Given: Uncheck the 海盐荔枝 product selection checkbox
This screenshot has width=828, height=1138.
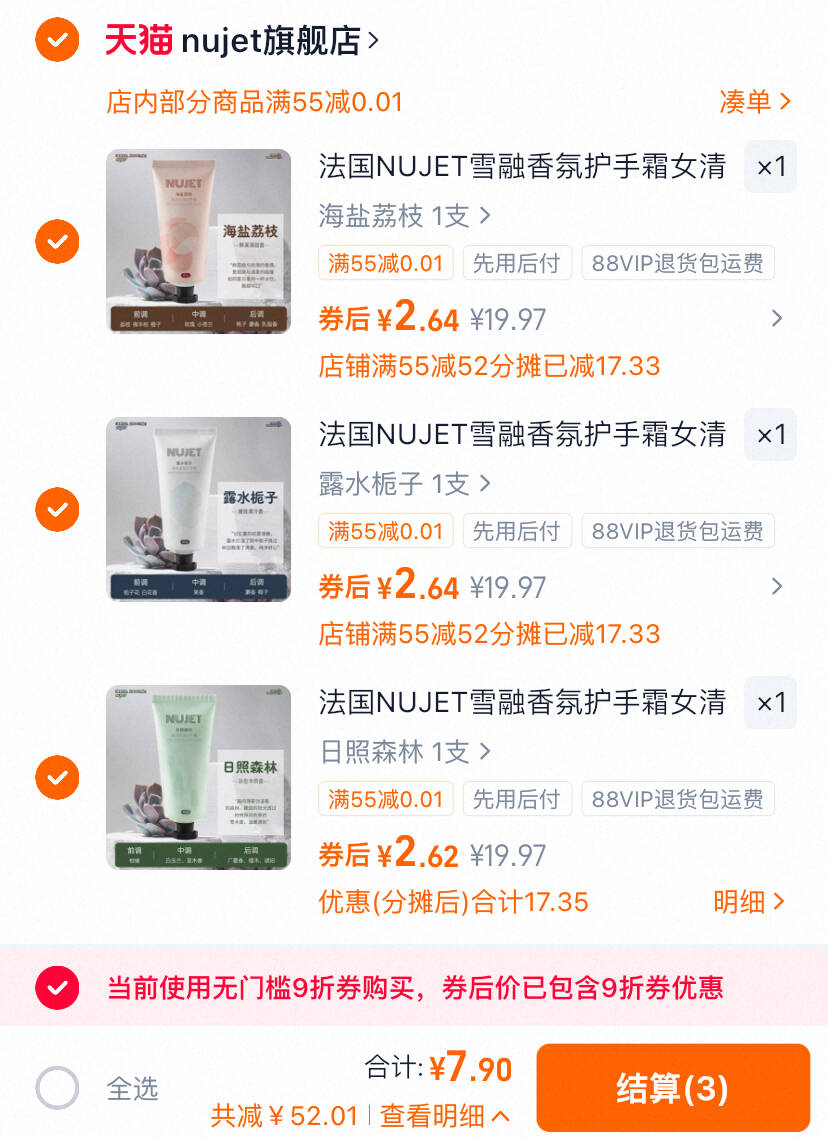Looking at the screenshot, I should click(x=57, y=240).
